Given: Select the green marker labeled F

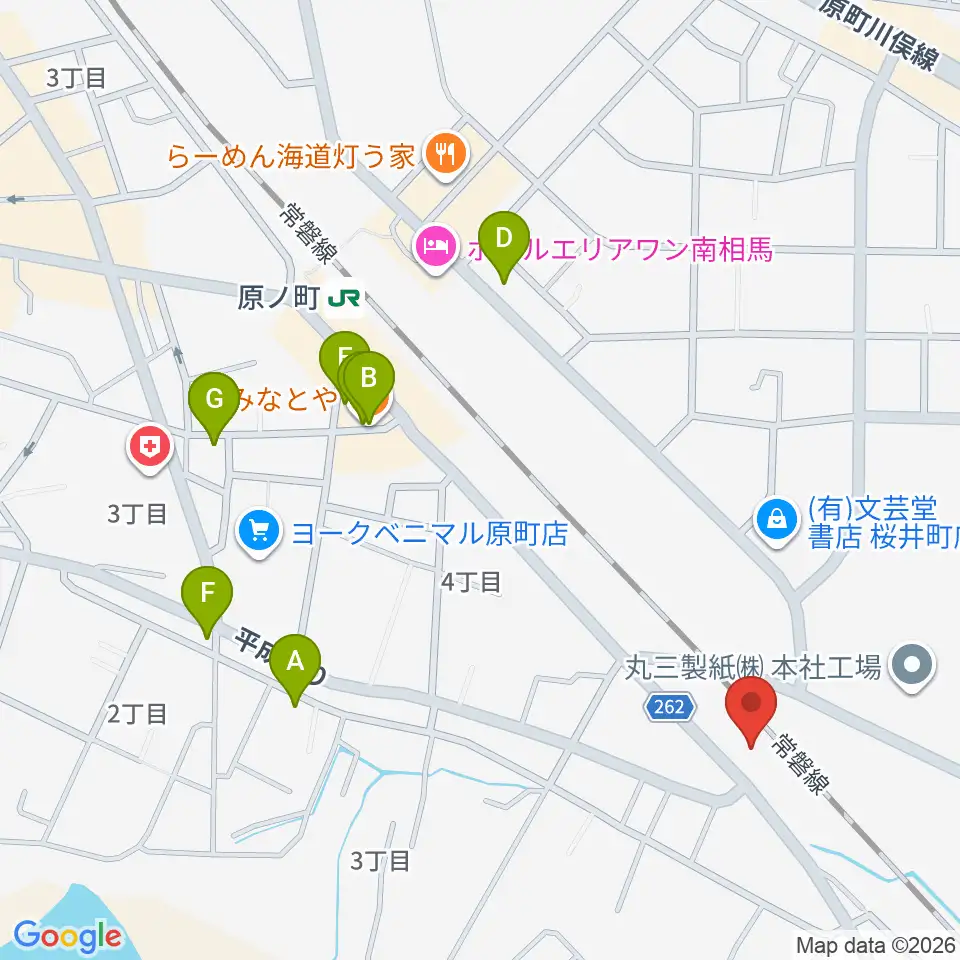Looking at the screenshot, I should pos(207,602).
